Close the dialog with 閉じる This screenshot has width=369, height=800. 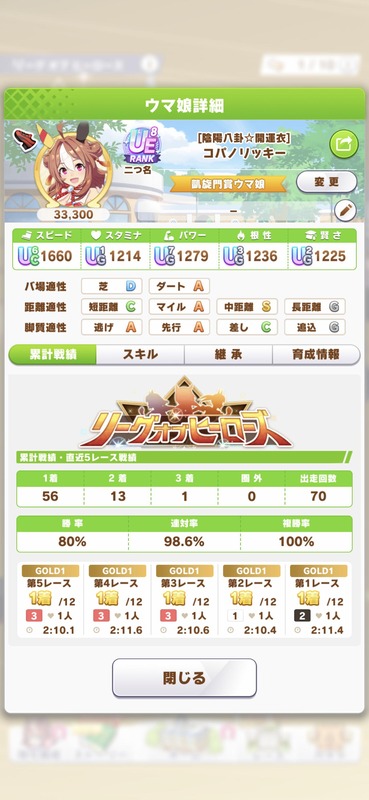pyautogui.click(x=184, y=678)
